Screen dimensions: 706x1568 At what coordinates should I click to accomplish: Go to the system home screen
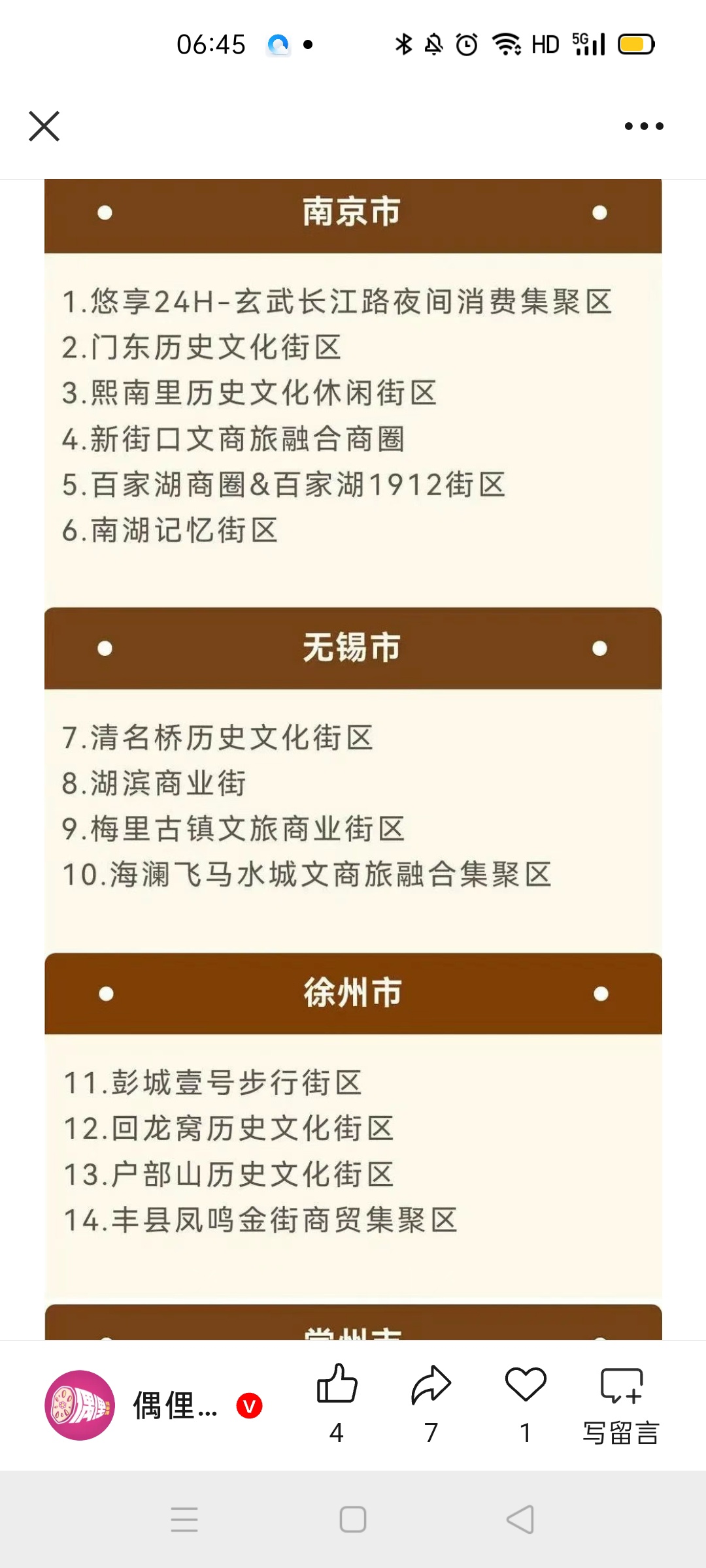pyautogui.click(x=353, y=1519)
